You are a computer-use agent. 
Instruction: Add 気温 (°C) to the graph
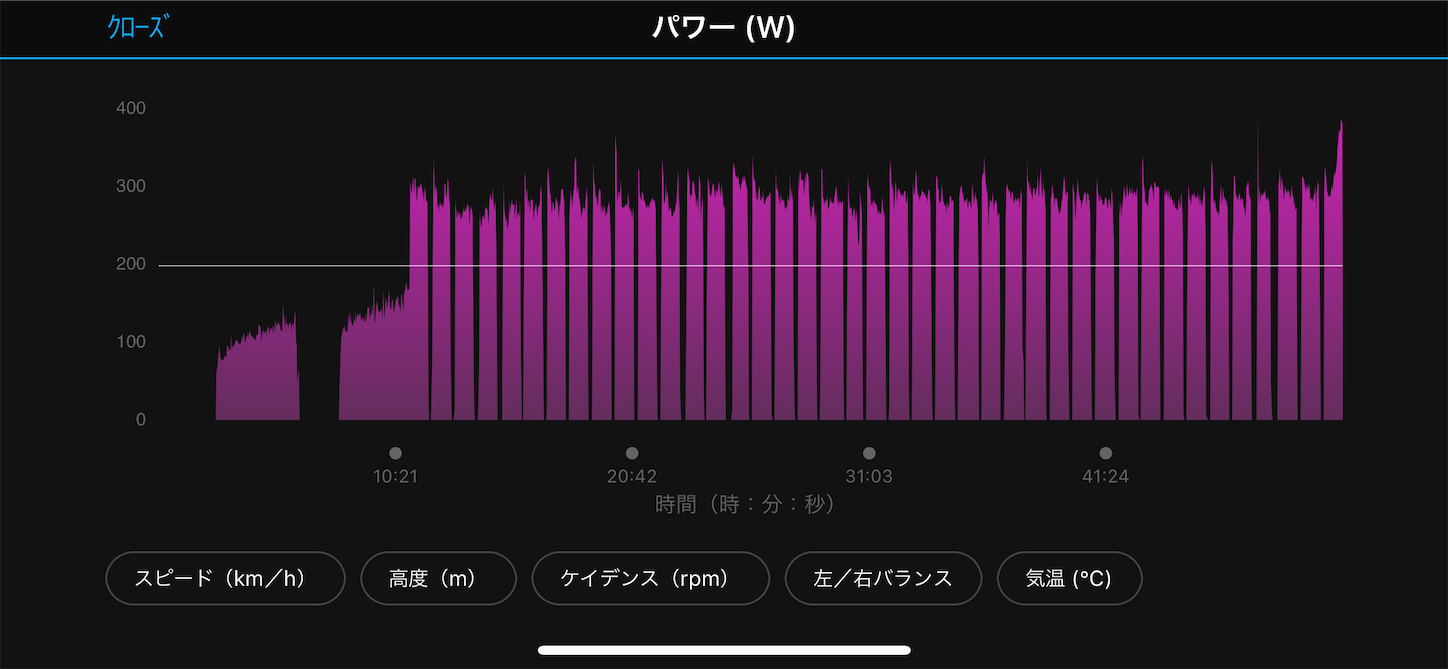tap(1069, 578)
